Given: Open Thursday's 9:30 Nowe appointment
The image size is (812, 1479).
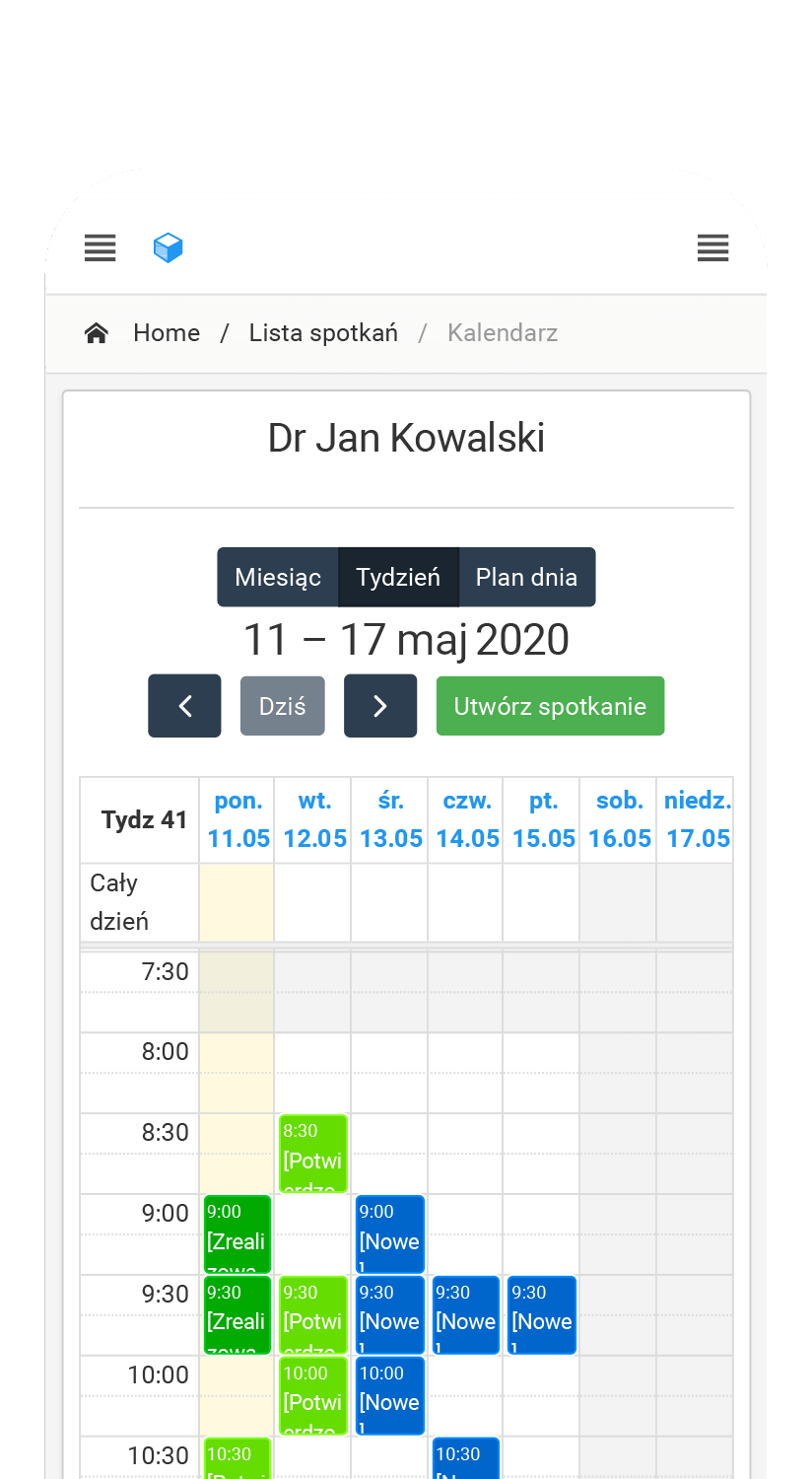Looking at the screenshot, I should click(x=465, y=1315).
